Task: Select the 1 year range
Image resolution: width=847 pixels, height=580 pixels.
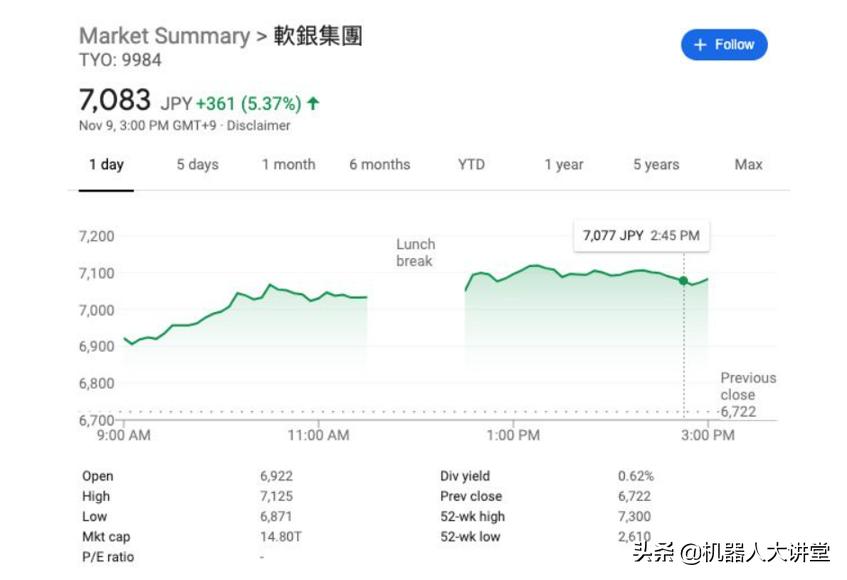Action: point(563,165)
